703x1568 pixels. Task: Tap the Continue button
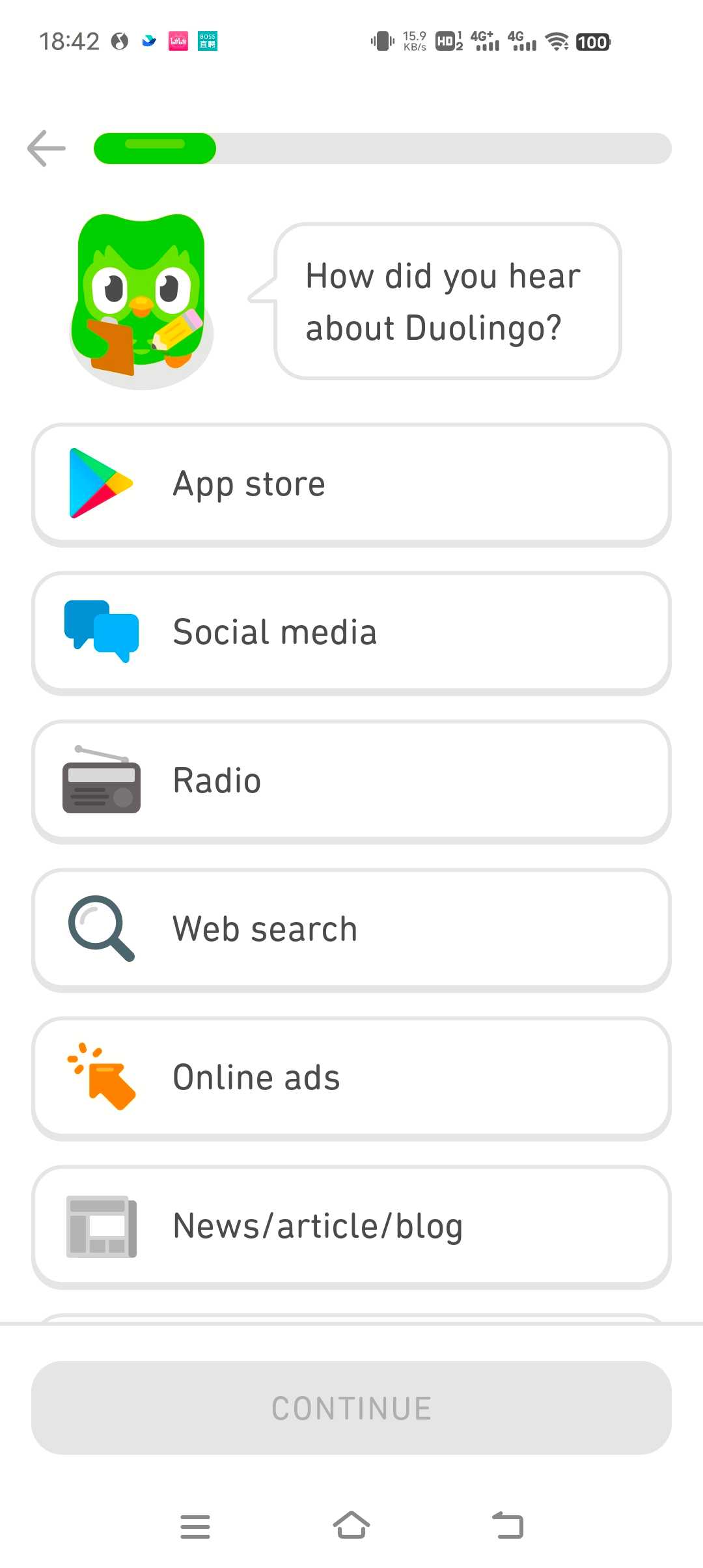pyautogui.click(x=351, y=1408)
